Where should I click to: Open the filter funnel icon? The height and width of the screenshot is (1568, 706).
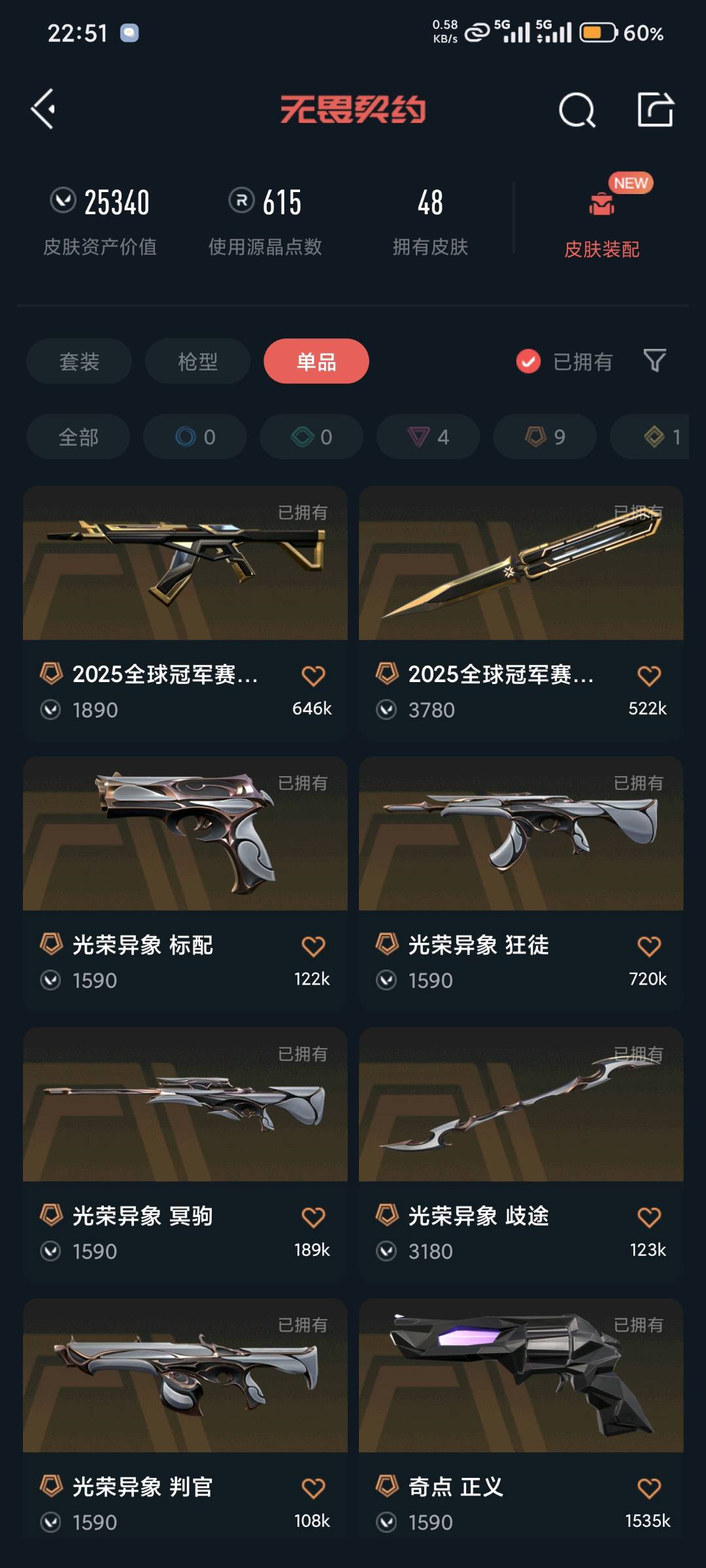(654, 361)
